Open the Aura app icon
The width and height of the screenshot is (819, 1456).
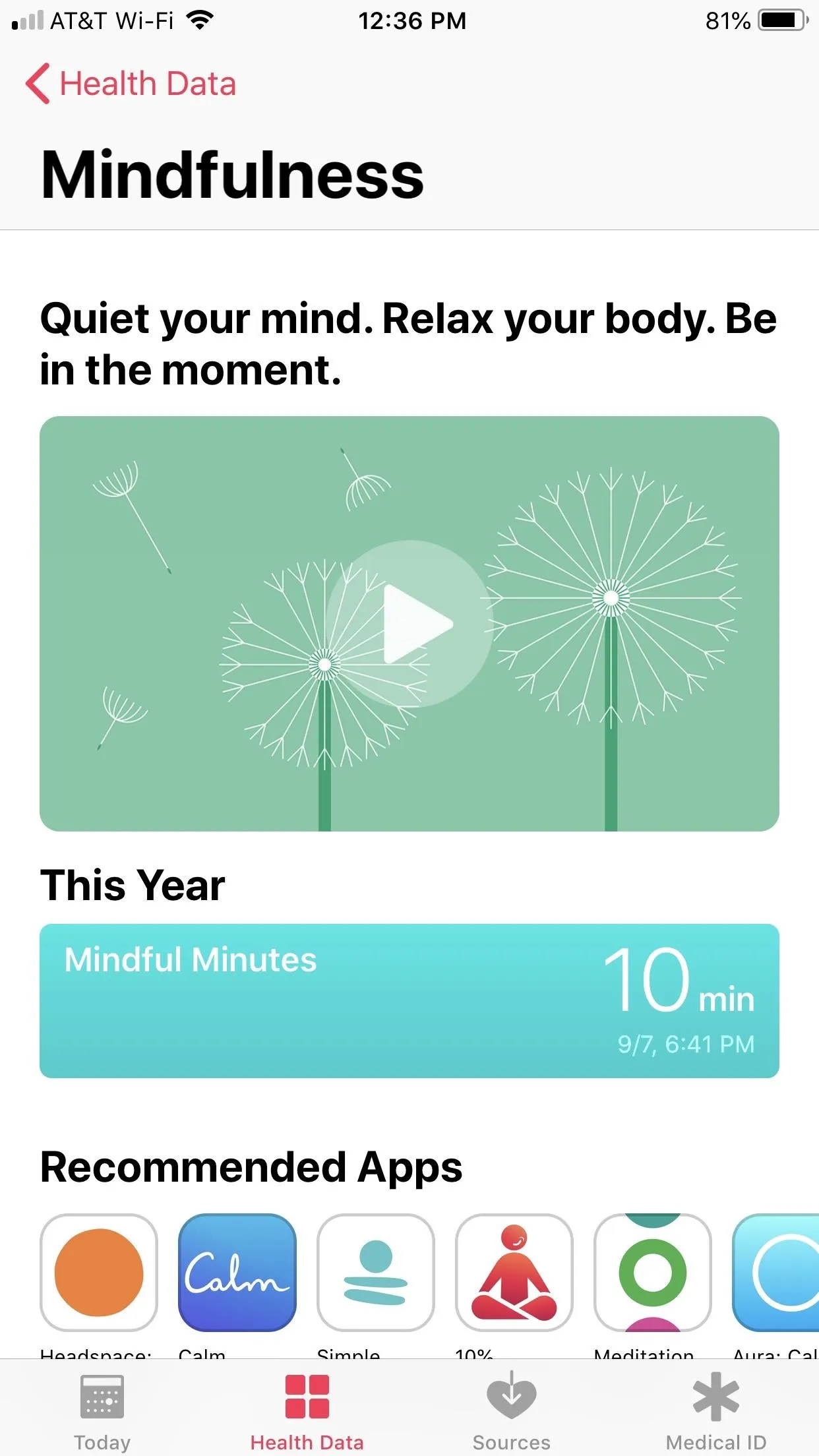[775, 1273]
